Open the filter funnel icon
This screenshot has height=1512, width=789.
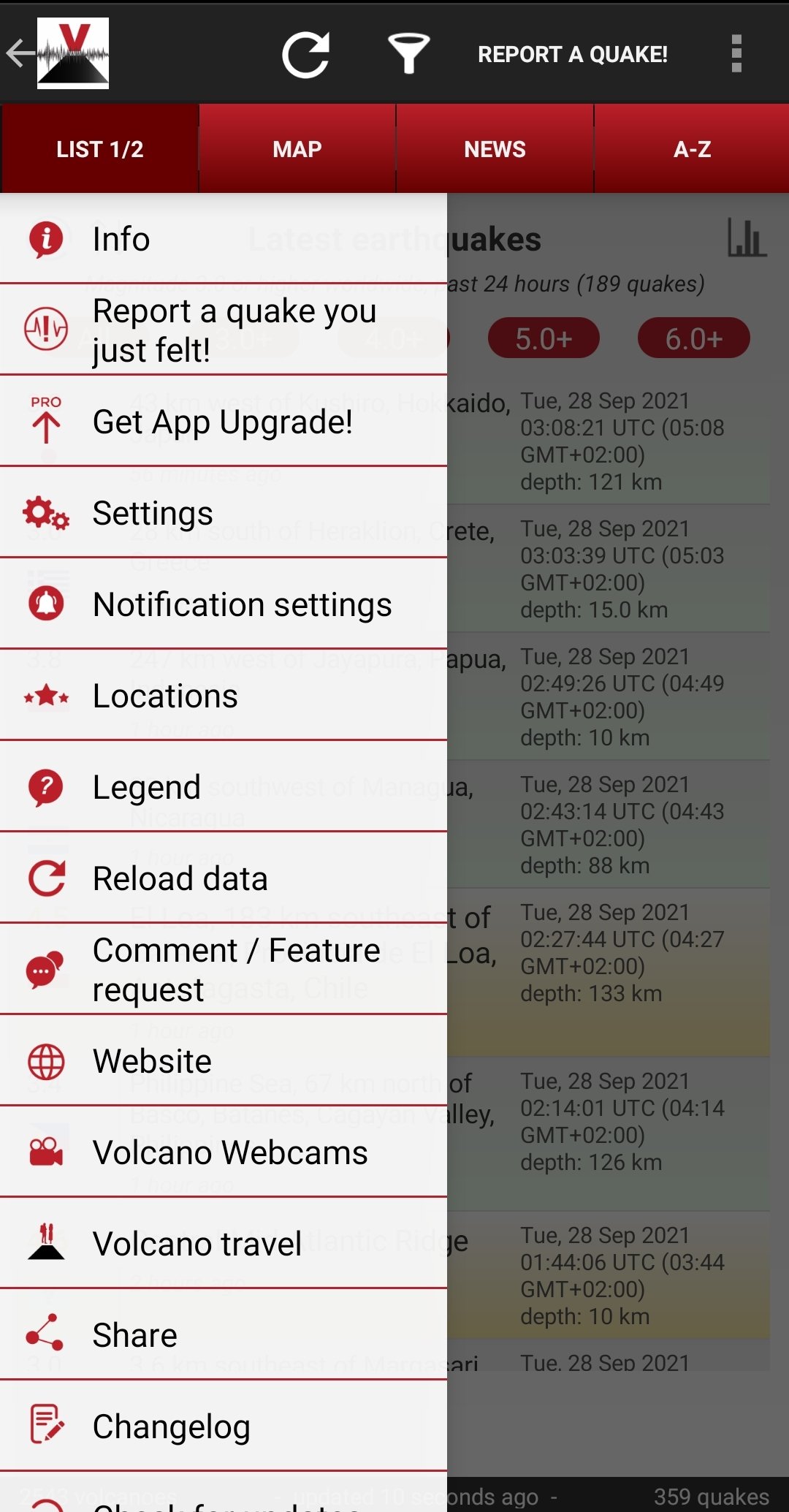408,54
